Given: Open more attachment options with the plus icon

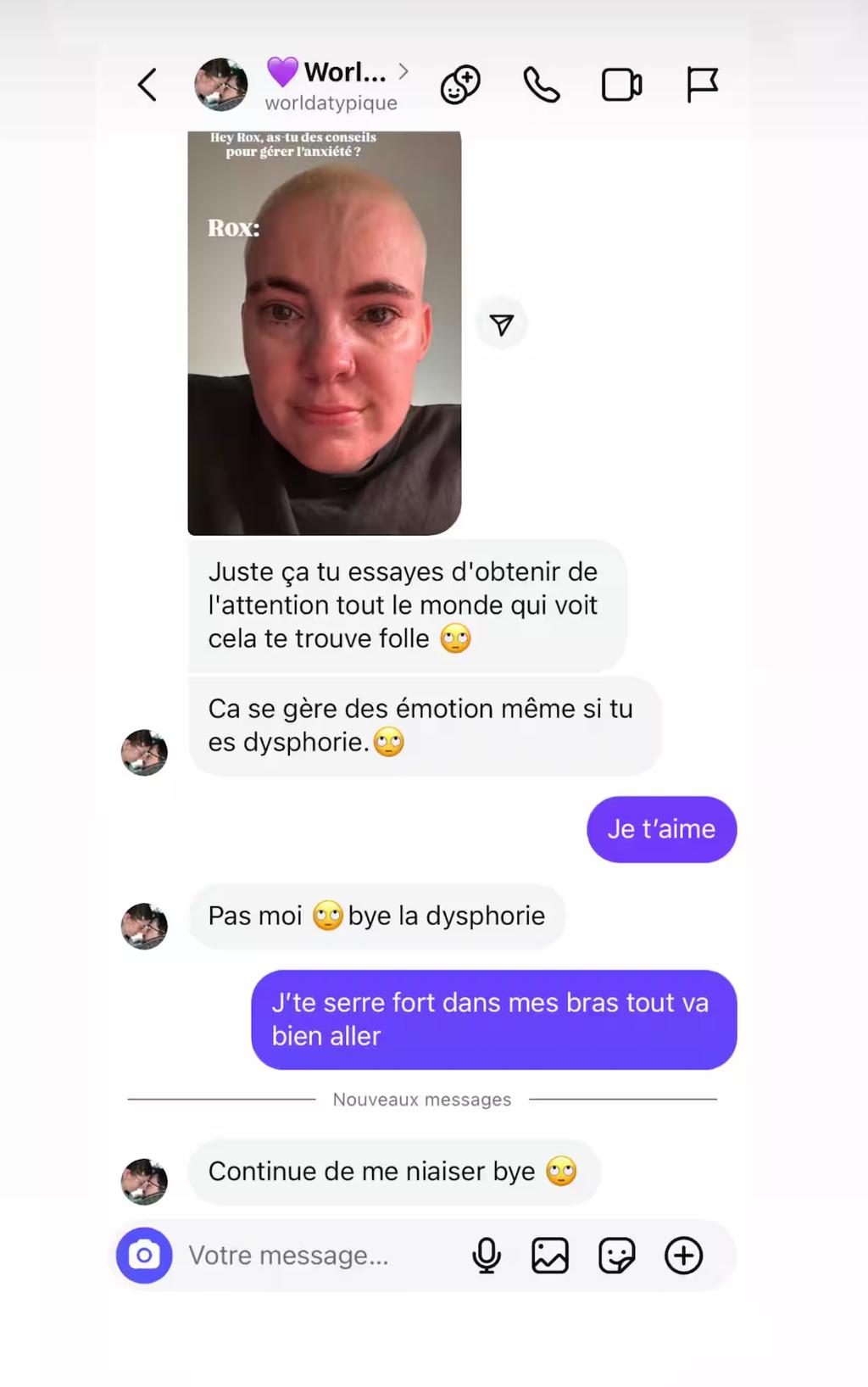Looking at the screenshot, I should [x=683, y=1255].
